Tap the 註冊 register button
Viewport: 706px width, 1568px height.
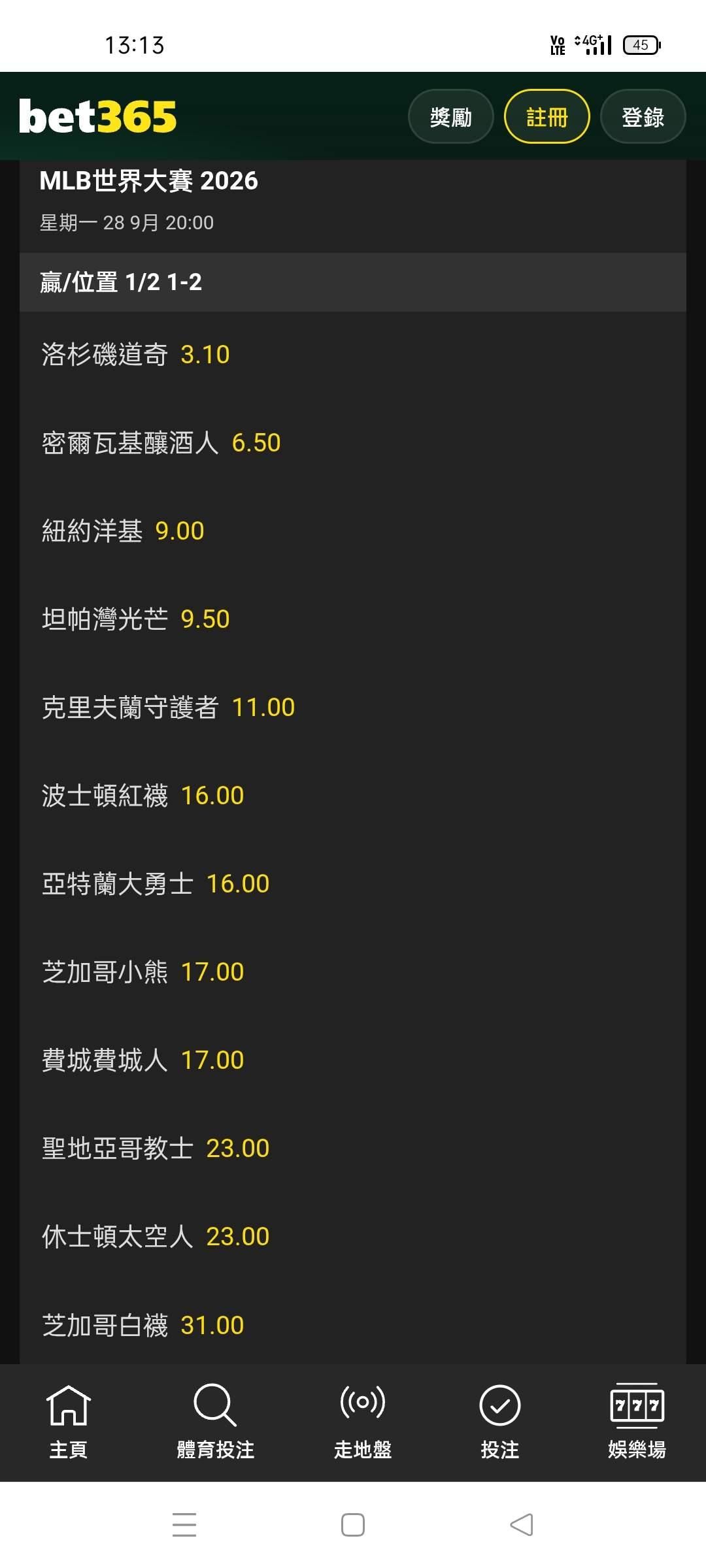[546, 117]
